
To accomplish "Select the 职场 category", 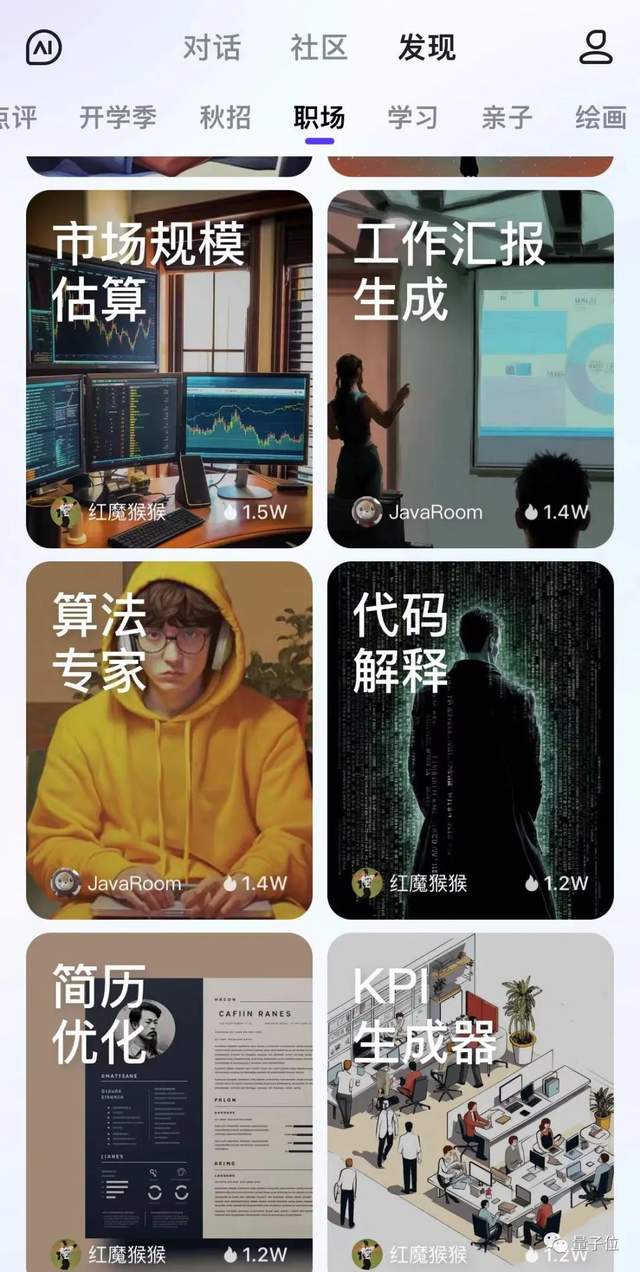I will pyautogui.click(x=319, y=117).
